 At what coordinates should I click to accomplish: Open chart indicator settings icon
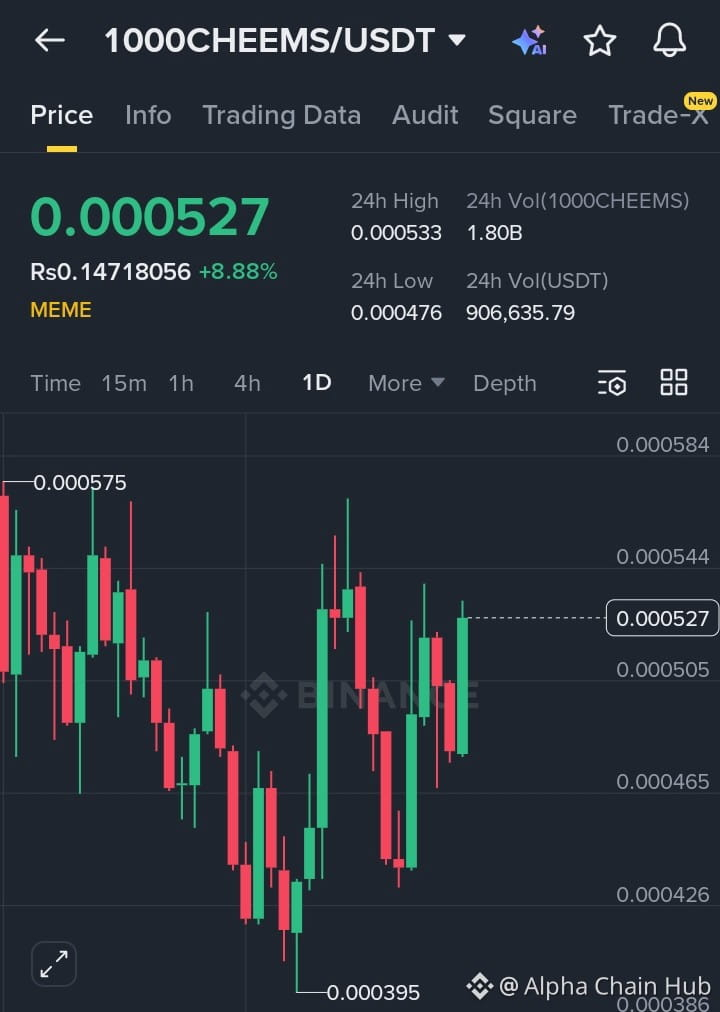coord(611,383)
